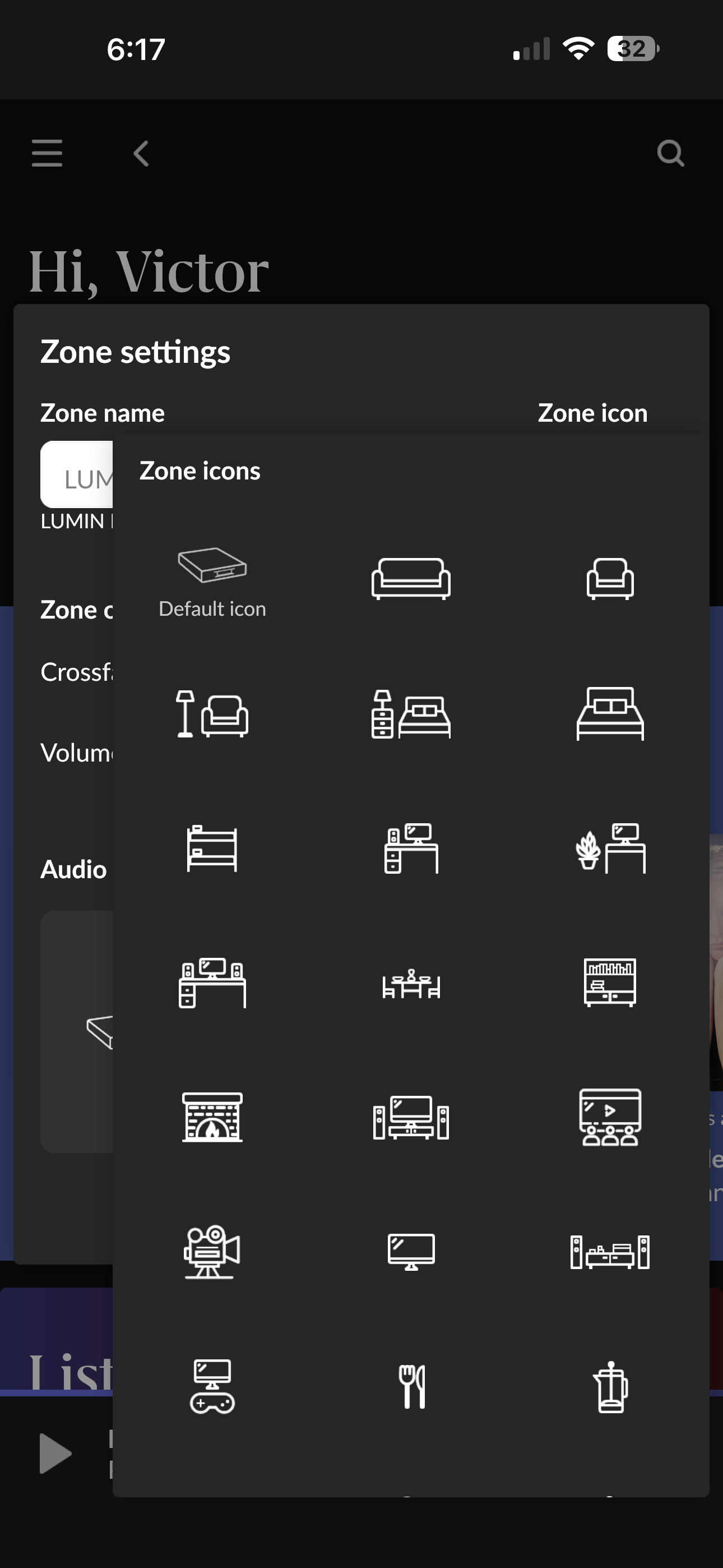The image size is (723, 1568).
Task: Select the desk with plant icon
Action: [x=610, y=848]
